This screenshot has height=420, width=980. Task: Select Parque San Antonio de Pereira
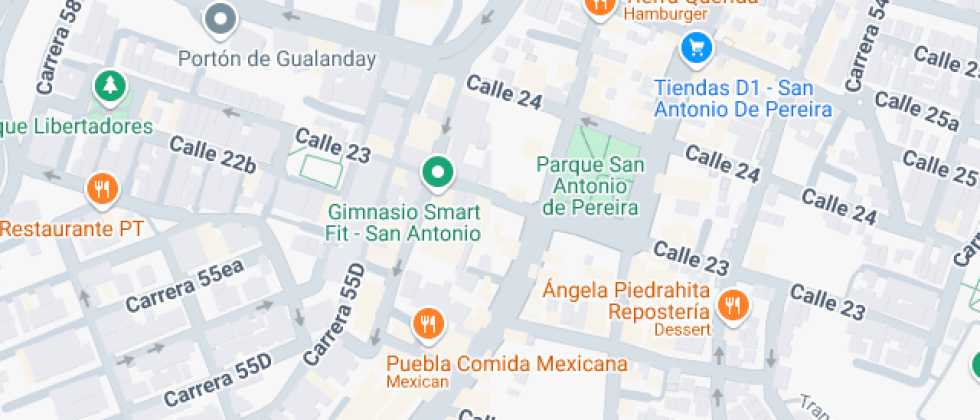click(590, 186)
